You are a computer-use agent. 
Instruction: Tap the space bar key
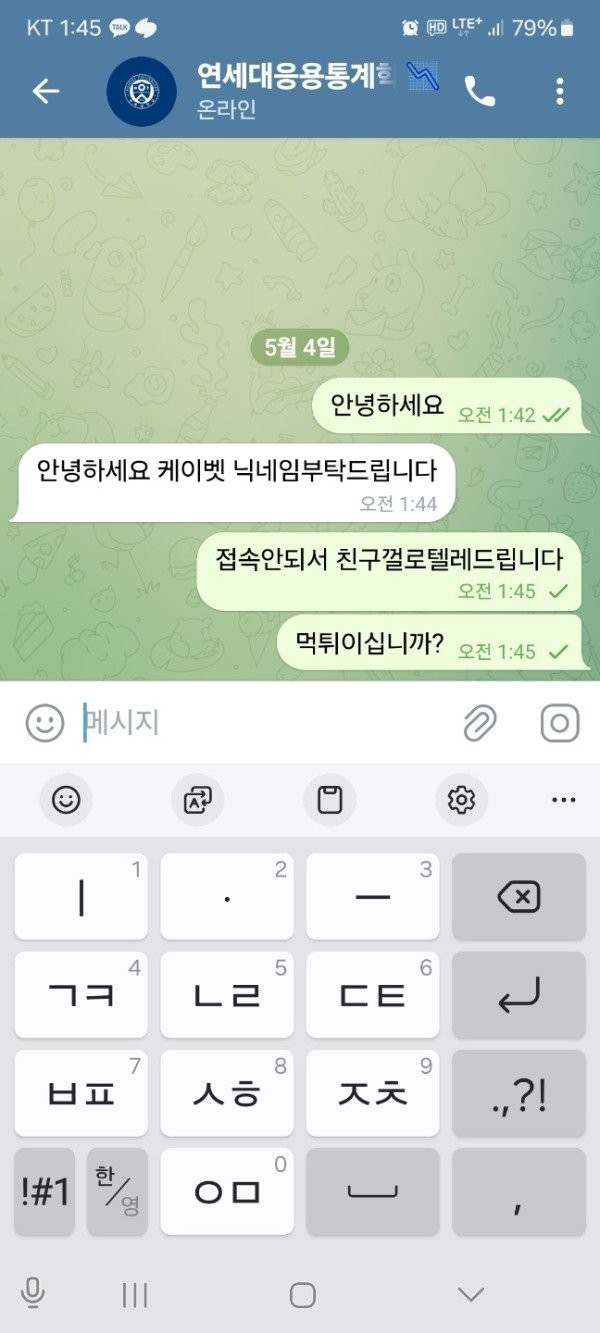pos(372,1191)
